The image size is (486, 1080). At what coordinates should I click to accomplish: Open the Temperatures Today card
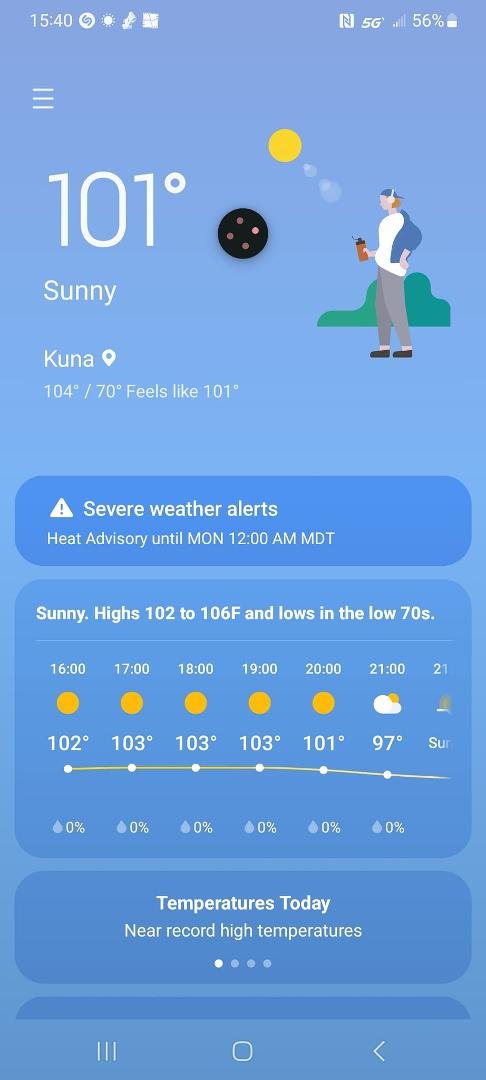coord(243,926)
